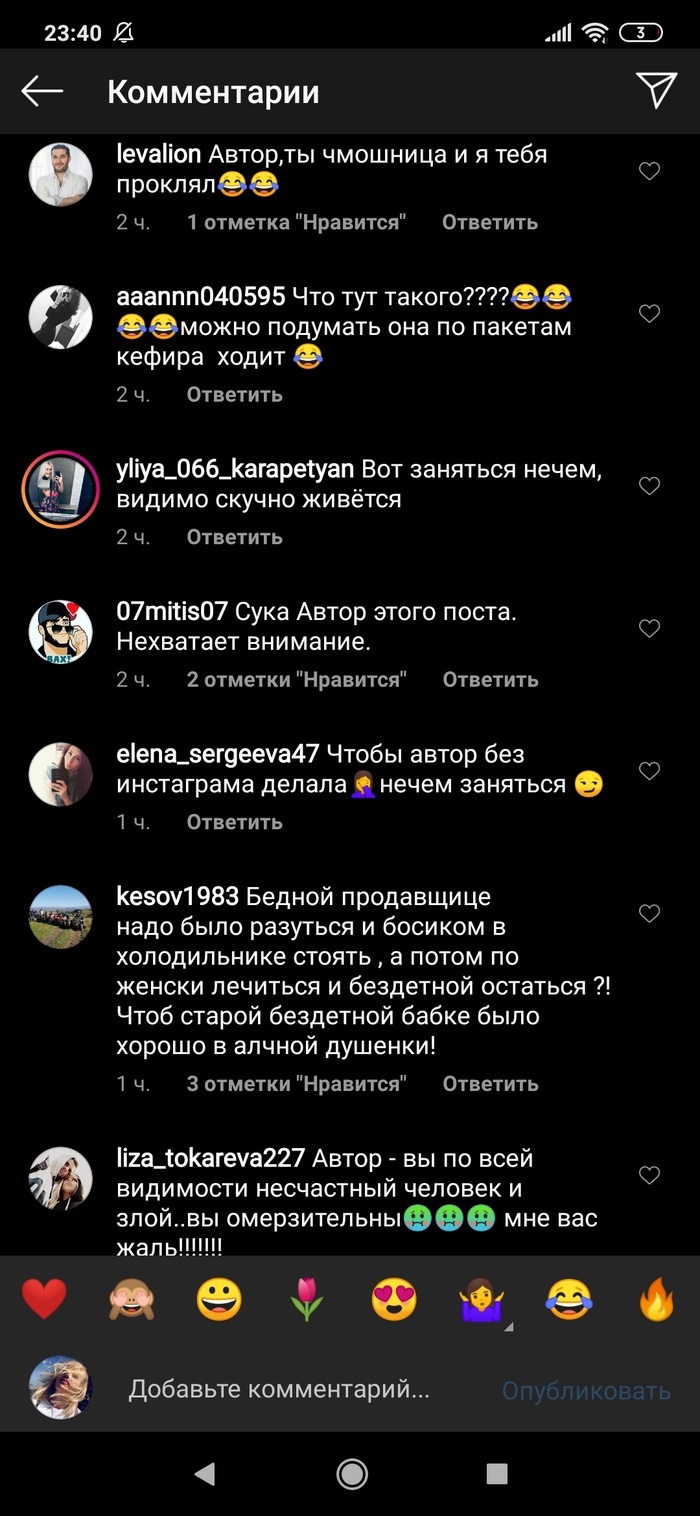The height and width of the screenshot is (1516, 700).
Task: Reply to the comment by kesov1983
Action: tap(490, 1084)
